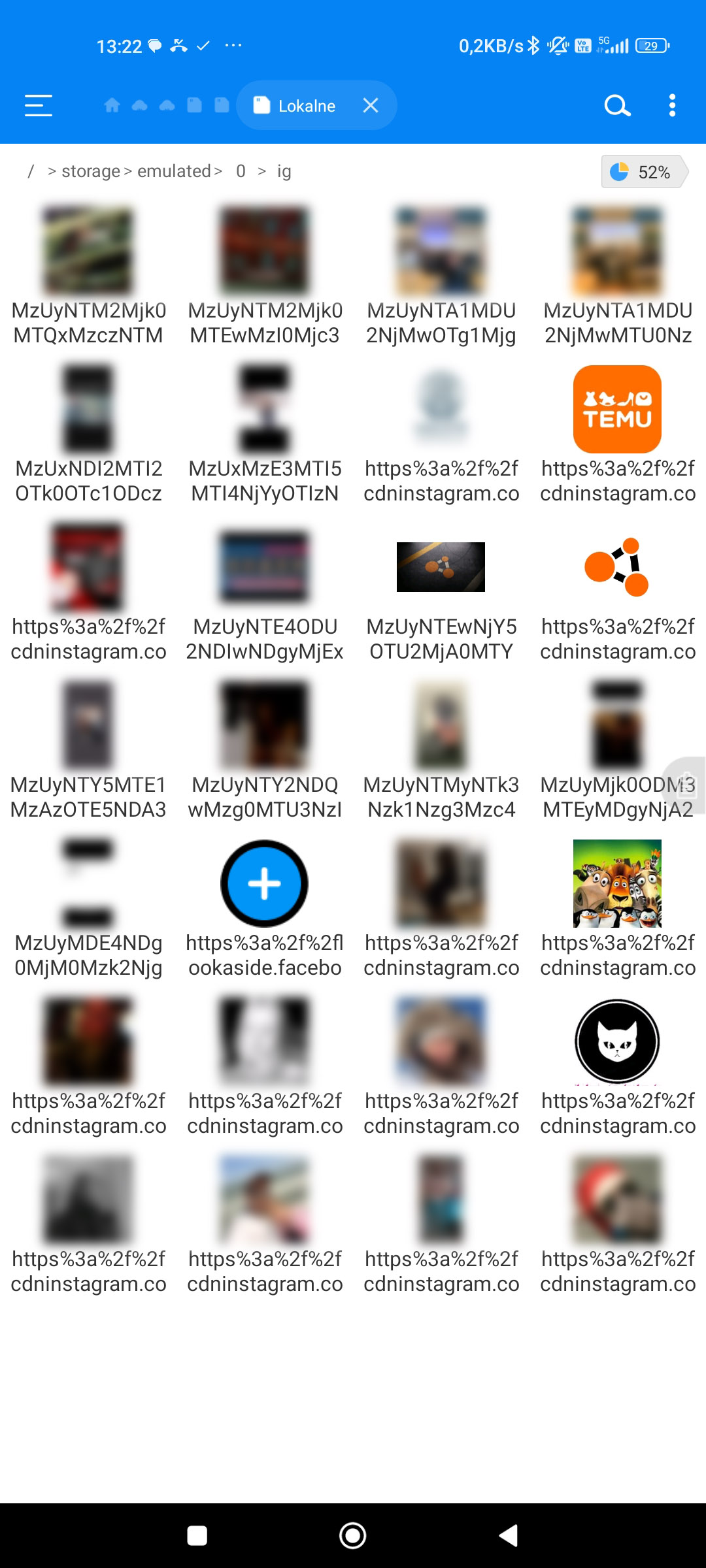Open the navigation drawer menu
This screenshot has height=1568, width=706.
click(39, 105)
